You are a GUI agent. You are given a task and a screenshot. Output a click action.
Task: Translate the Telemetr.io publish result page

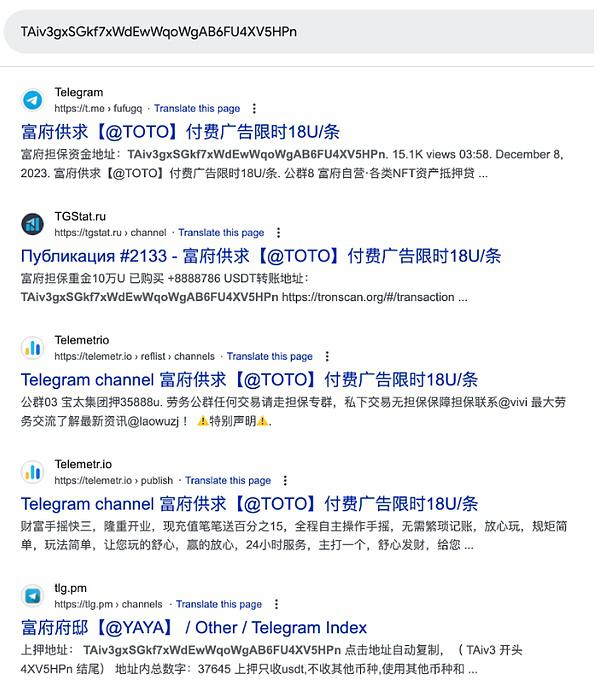tap(228, 480)
